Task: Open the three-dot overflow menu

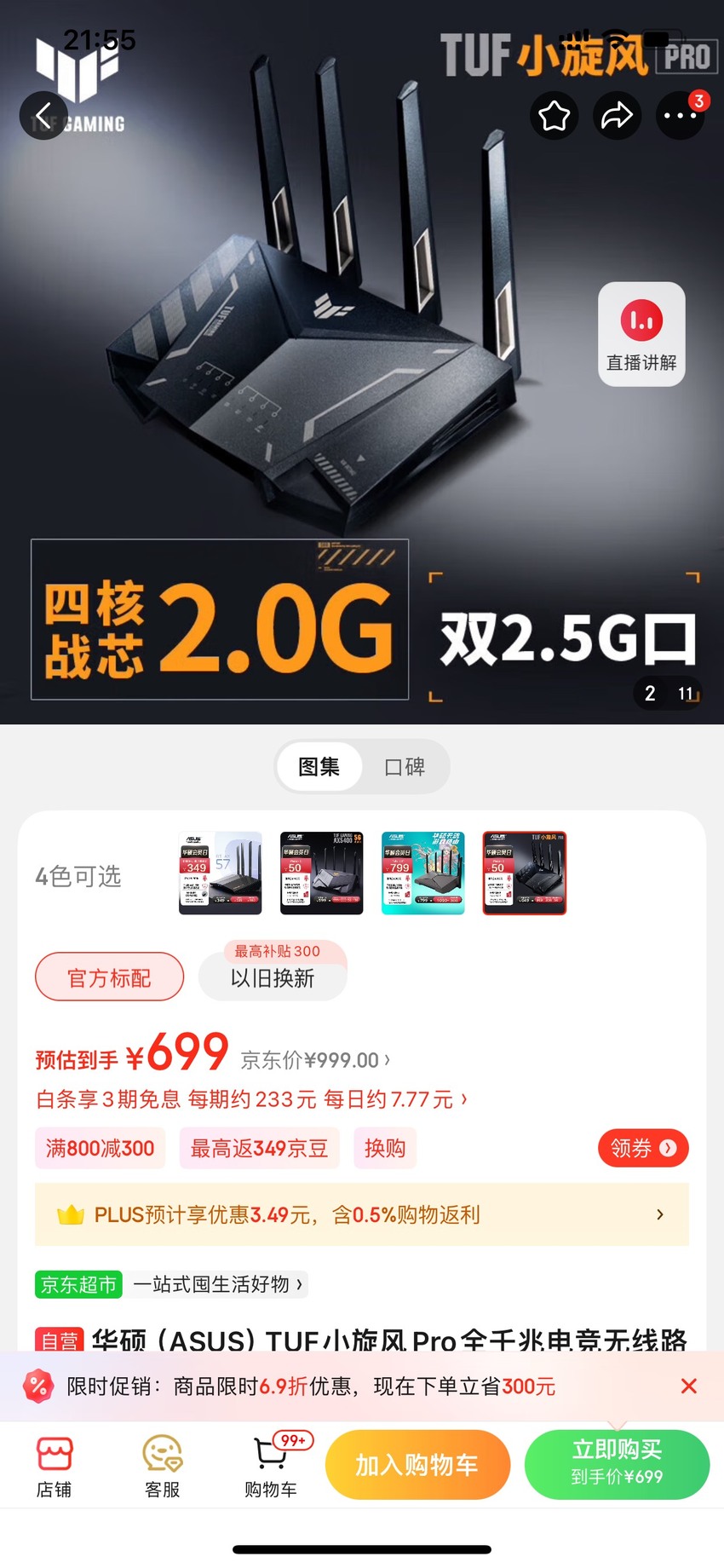Action: coord(680,115)
